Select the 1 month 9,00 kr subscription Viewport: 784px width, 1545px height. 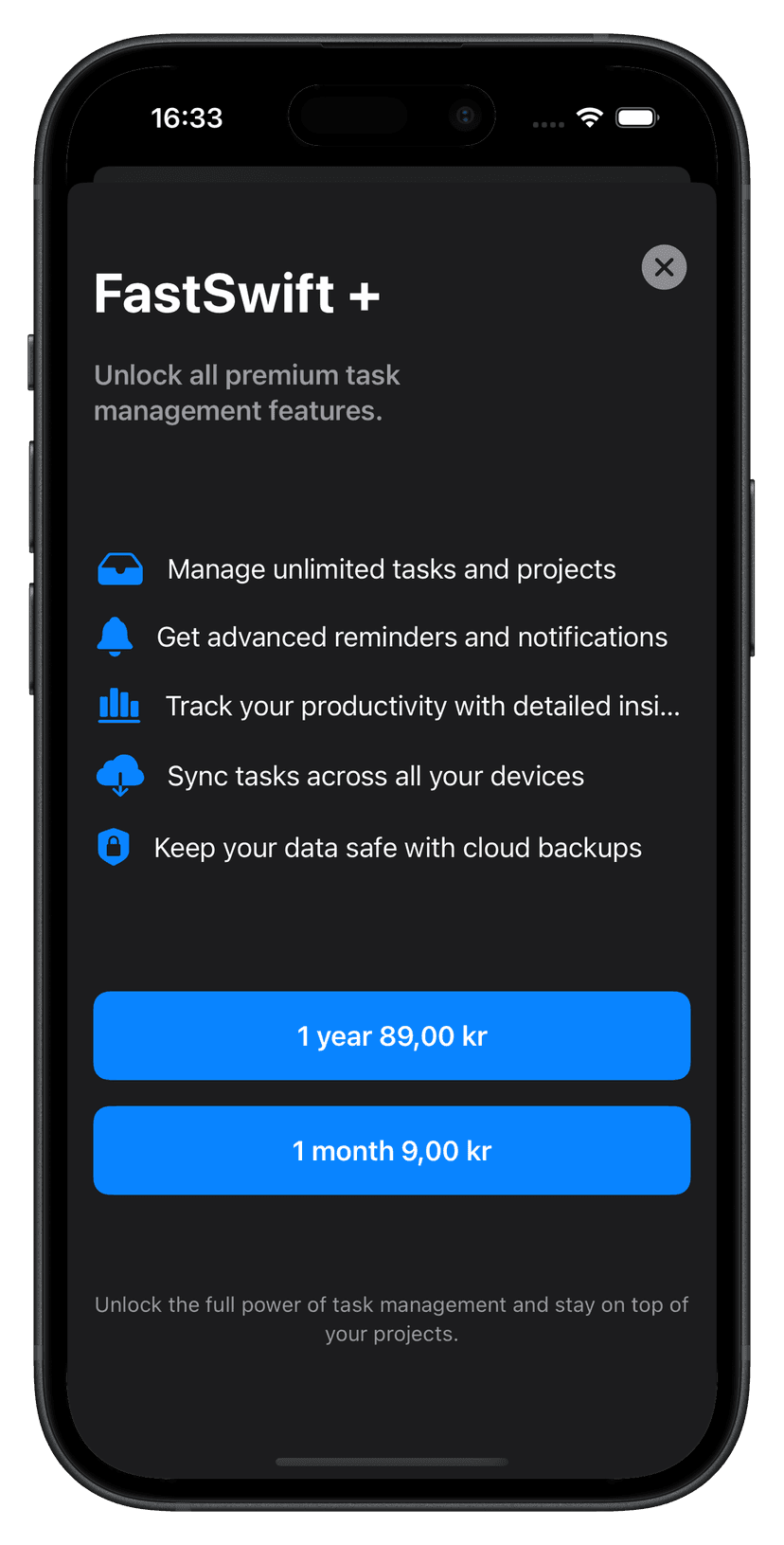(391, 1150)
